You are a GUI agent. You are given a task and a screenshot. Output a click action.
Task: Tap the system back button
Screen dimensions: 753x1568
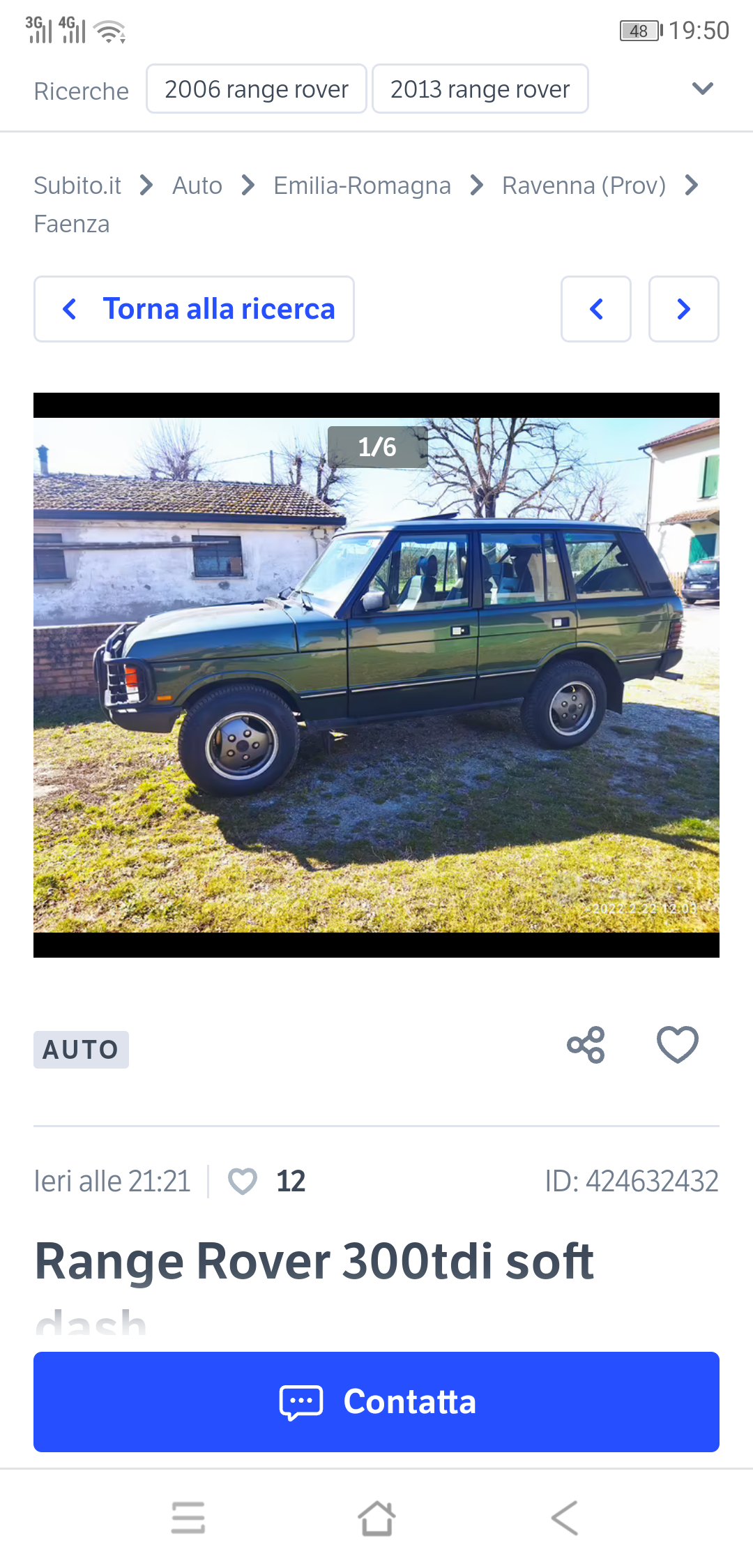[x=565, y=1518]
